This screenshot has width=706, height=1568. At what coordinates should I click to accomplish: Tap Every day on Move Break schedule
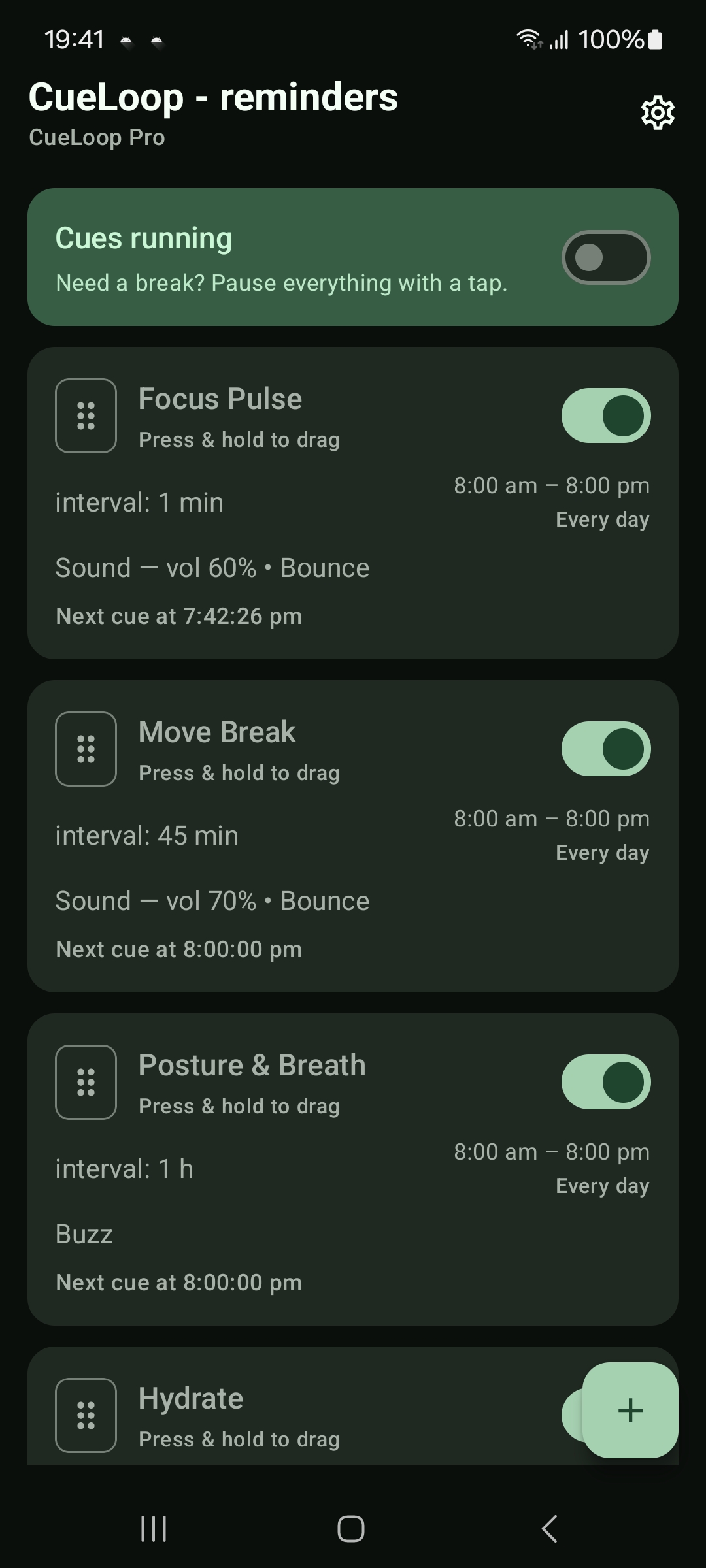pos(602,852)
